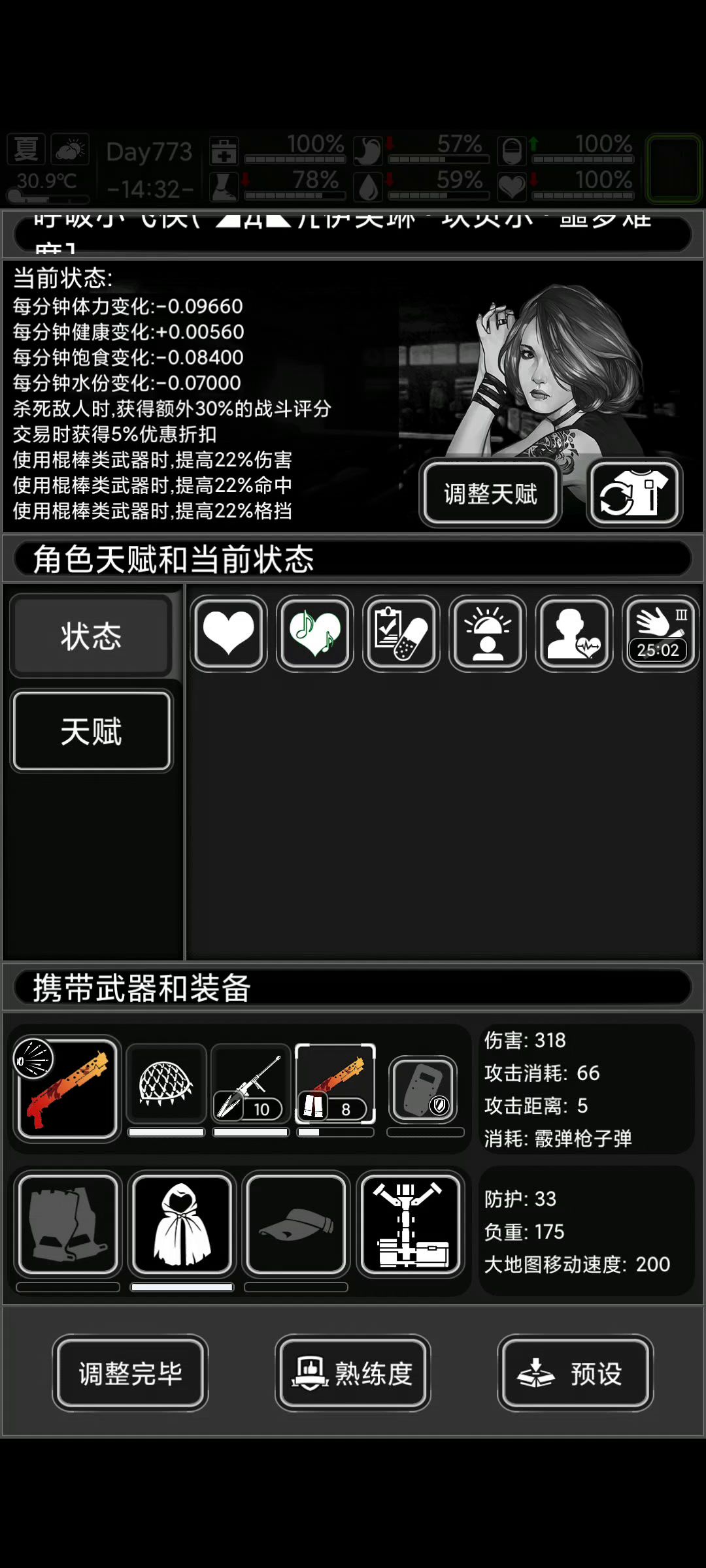Open the net weapon slot
The image size is (706, 1568).
coord(166,1083)
